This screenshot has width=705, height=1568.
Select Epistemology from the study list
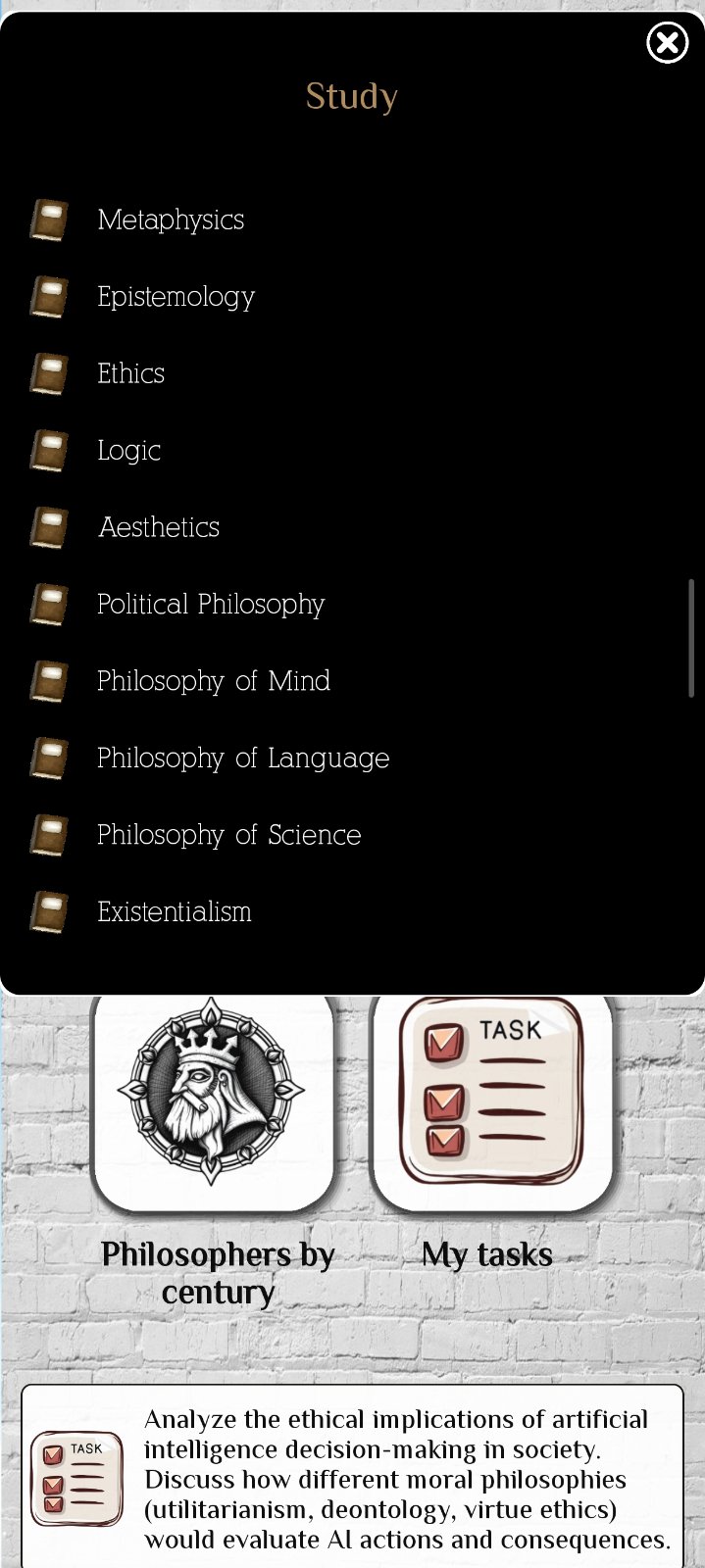[x=176, y=297]
